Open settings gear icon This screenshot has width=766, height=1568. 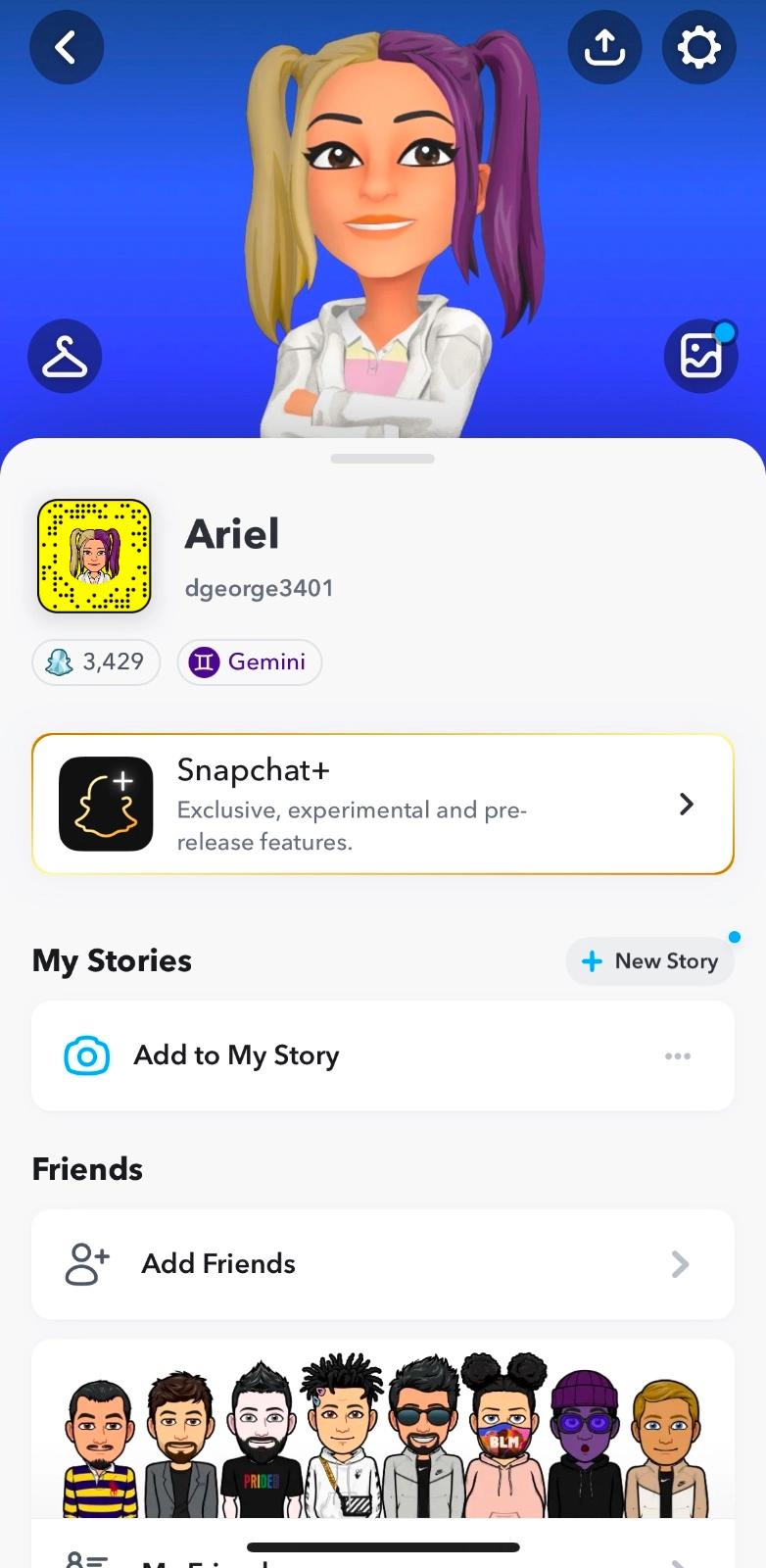click(x=698, y=47)
